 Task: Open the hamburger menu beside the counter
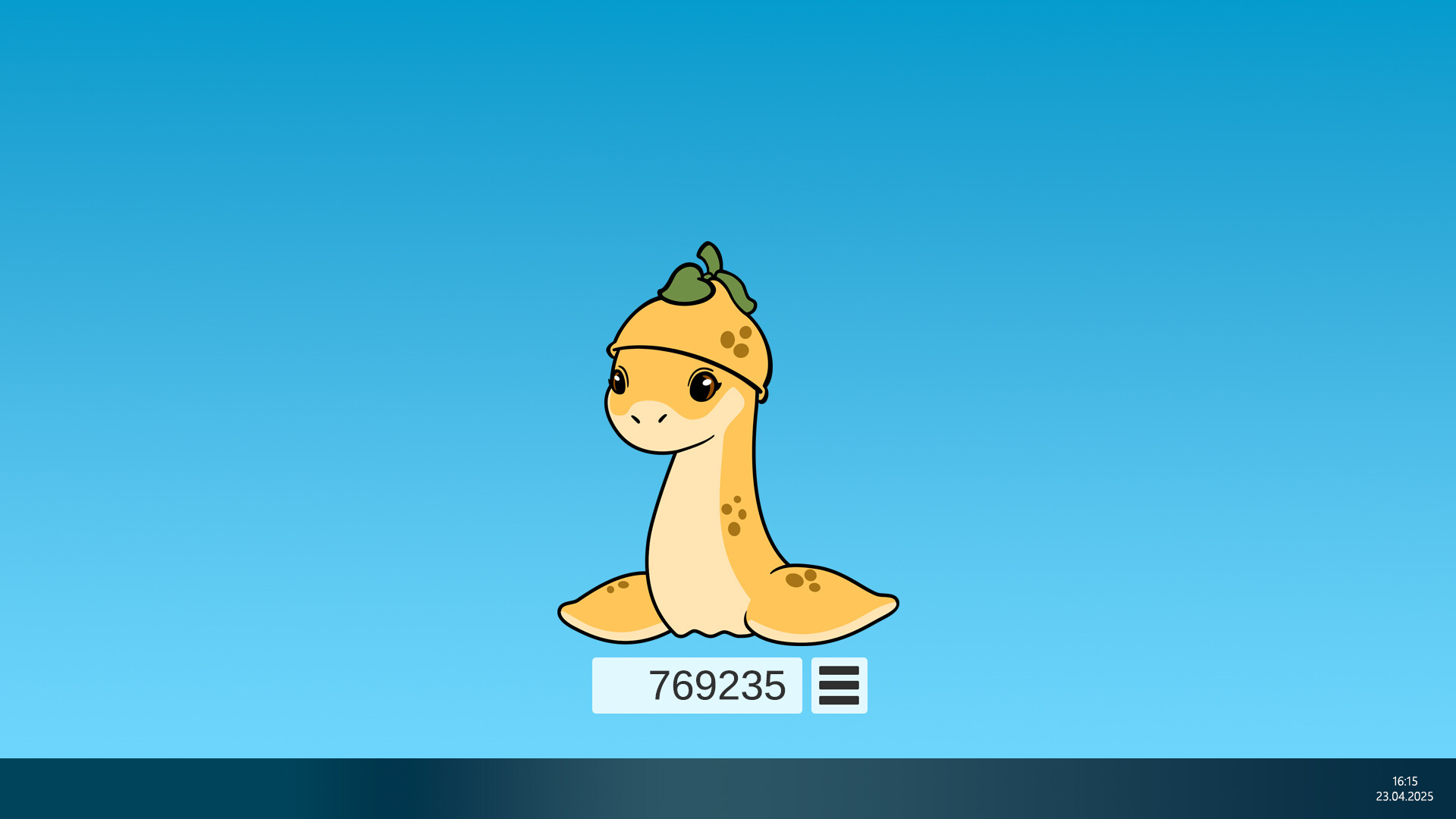point(839,686)
